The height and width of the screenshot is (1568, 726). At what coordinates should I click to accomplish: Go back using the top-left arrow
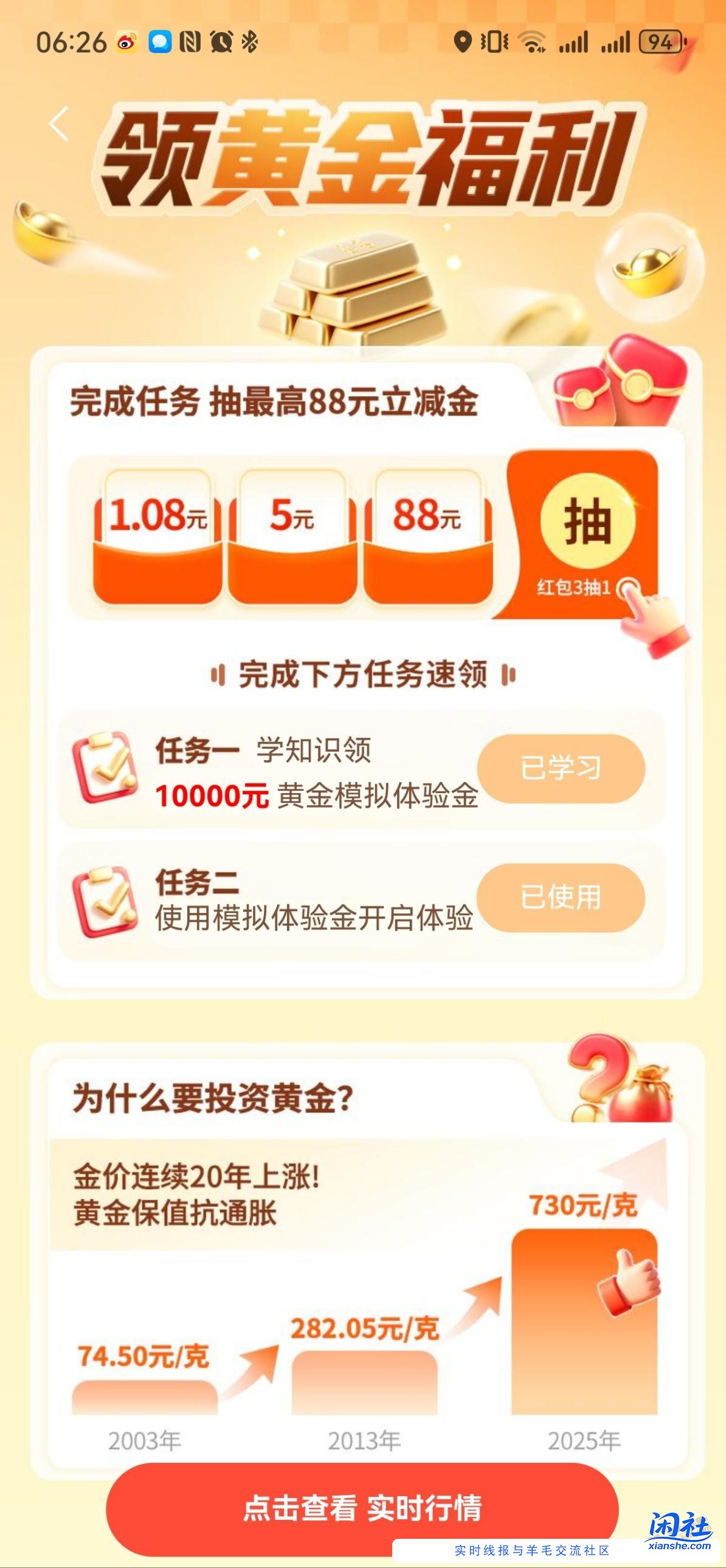[59, 124]
